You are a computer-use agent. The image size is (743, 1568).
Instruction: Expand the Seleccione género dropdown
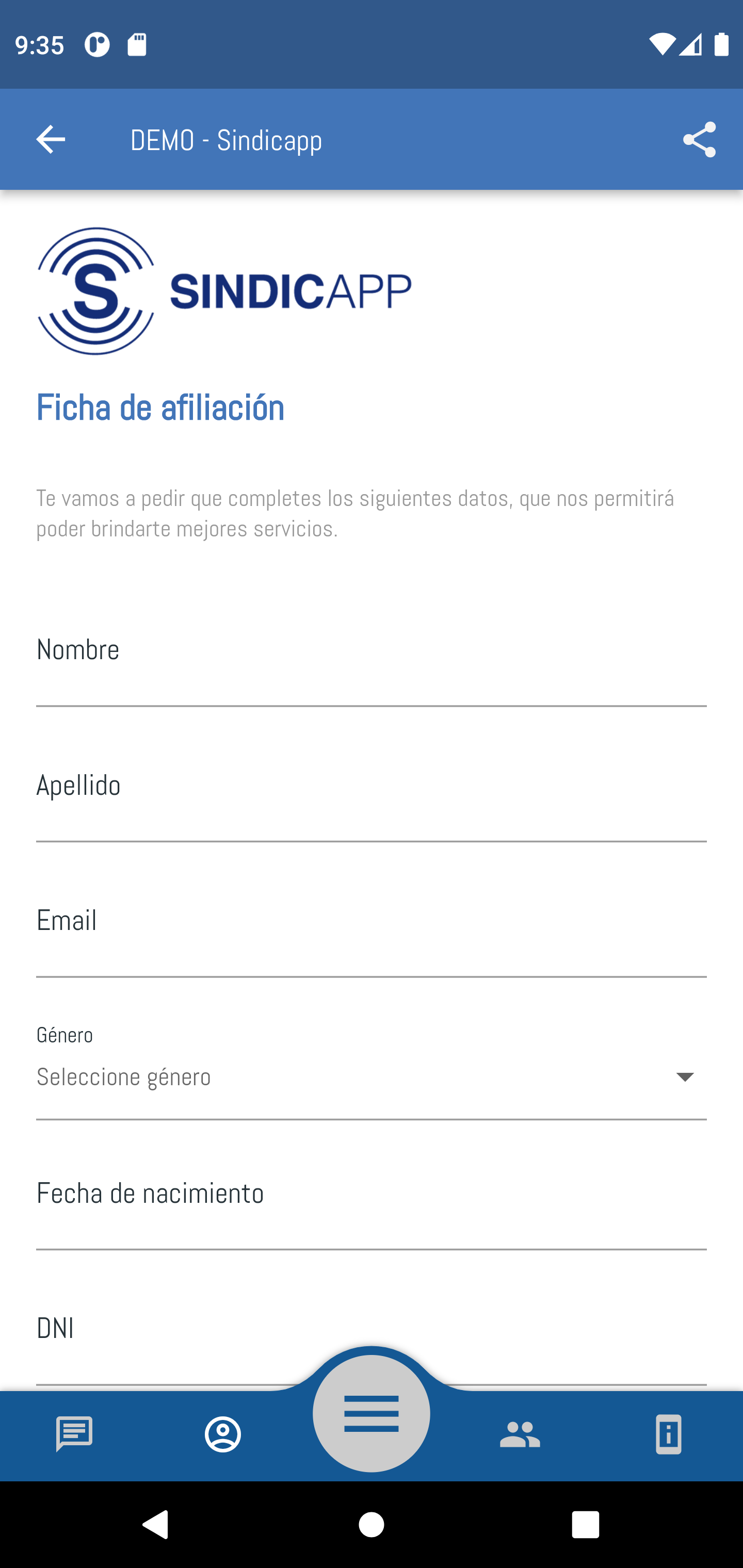(370, 1077)
